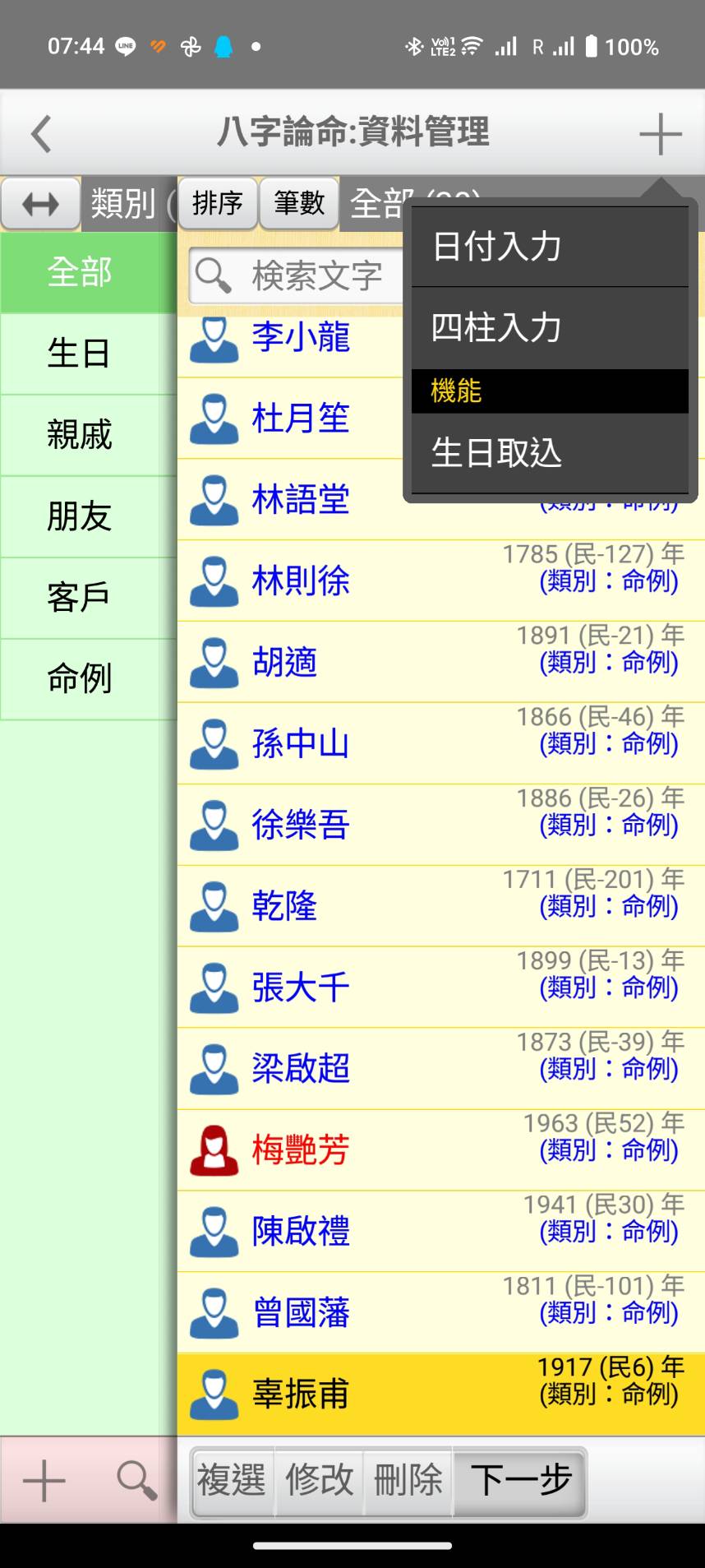Switch to the 朋友 category
Image resolution: width=705 pixels, height=1568 pixels.
point(80,516)
